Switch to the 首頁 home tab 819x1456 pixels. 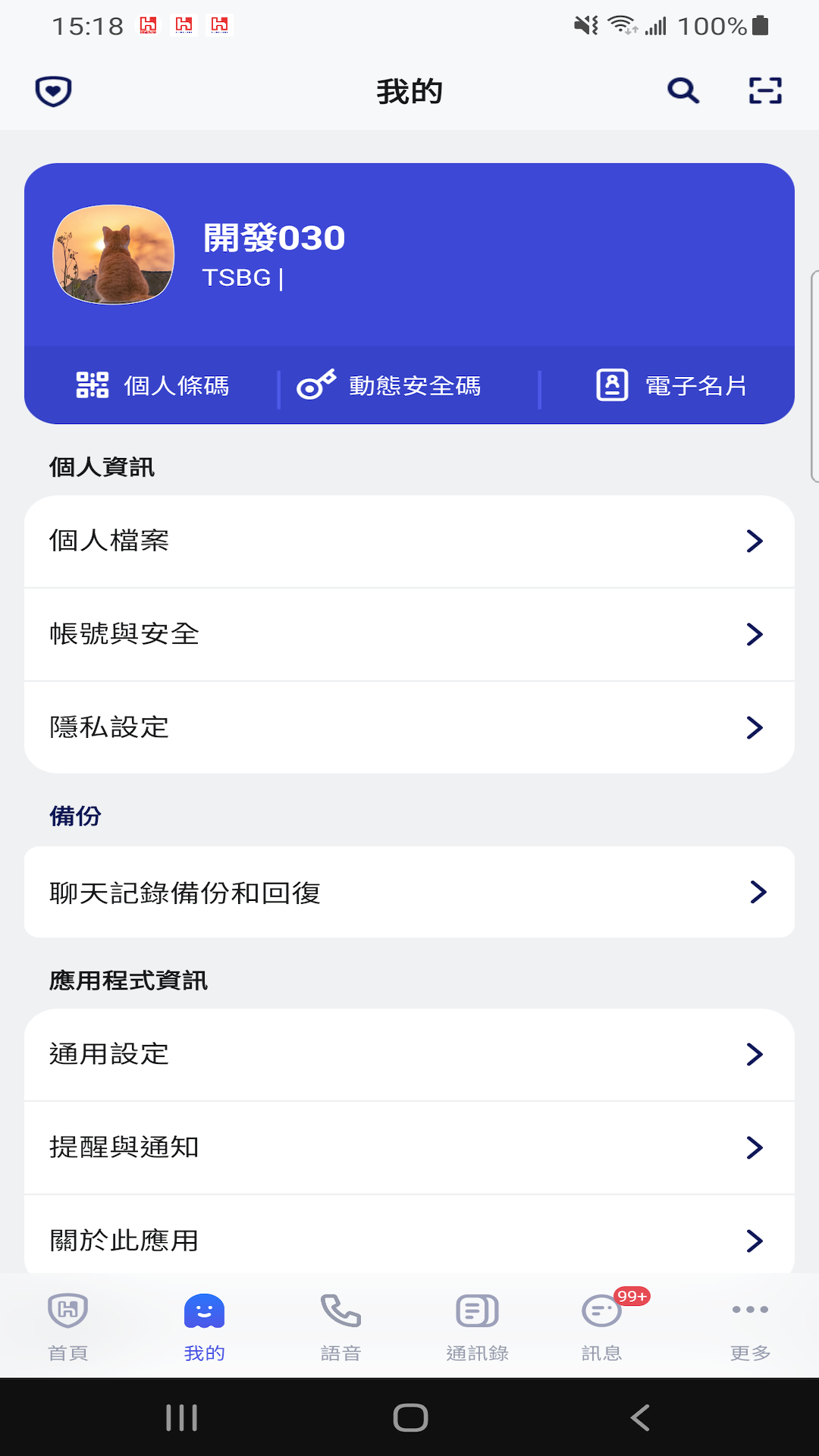coord(67,1324)
